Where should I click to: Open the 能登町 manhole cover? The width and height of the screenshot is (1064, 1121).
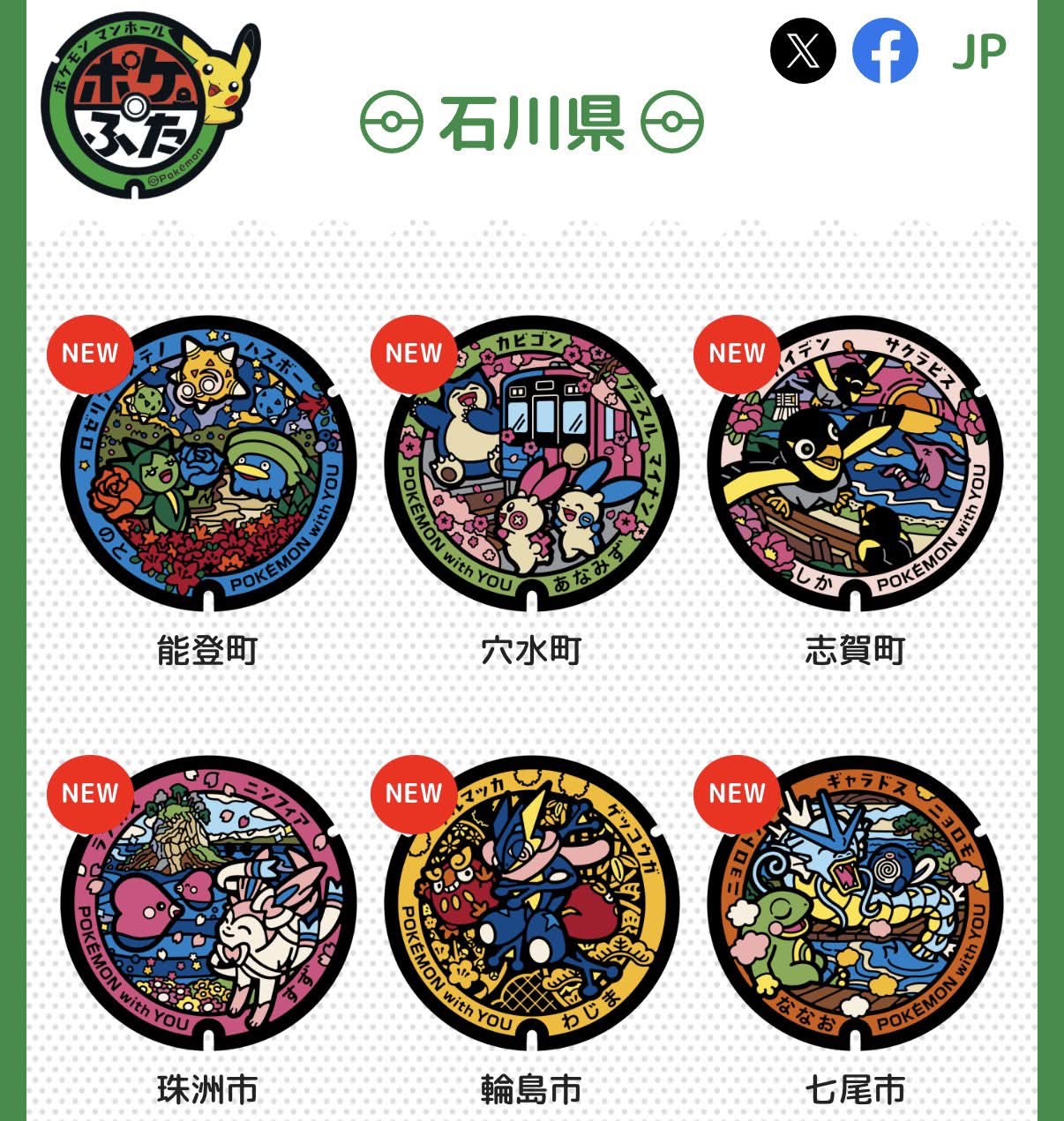[208, 463]
